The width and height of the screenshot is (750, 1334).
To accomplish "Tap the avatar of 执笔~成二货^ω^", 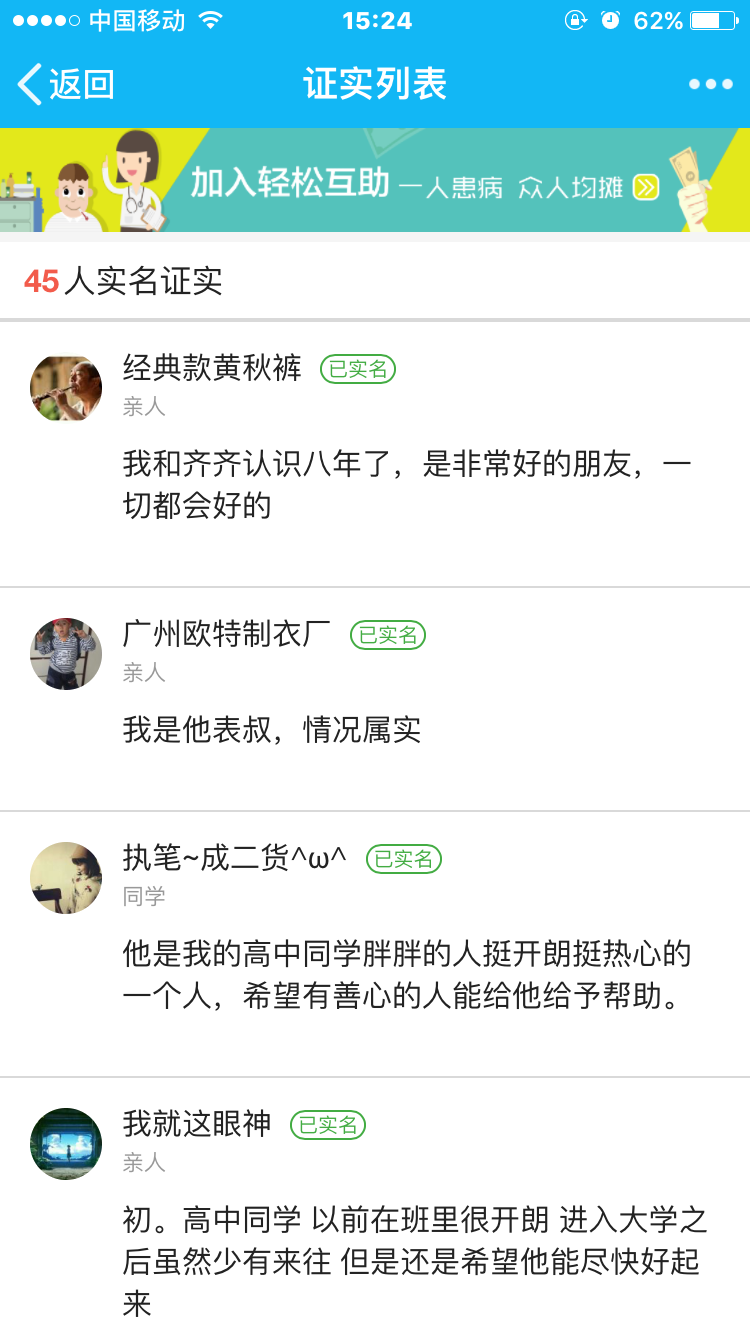I will (66, 878).
